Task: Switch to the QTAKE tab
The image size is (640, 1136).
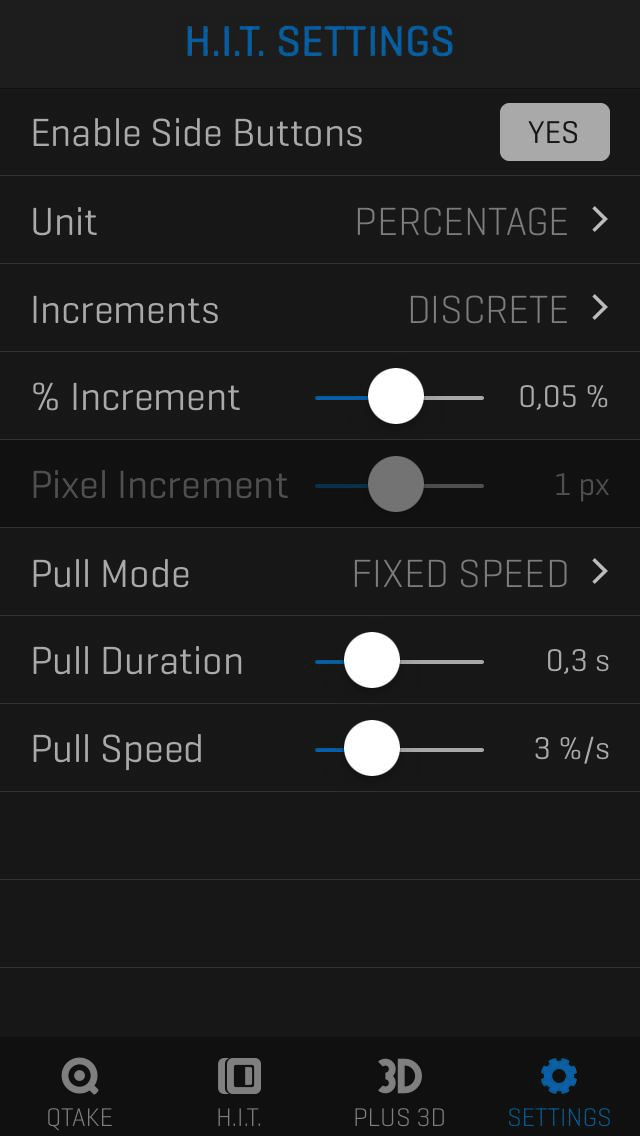Action: [x=80, y=1092]
